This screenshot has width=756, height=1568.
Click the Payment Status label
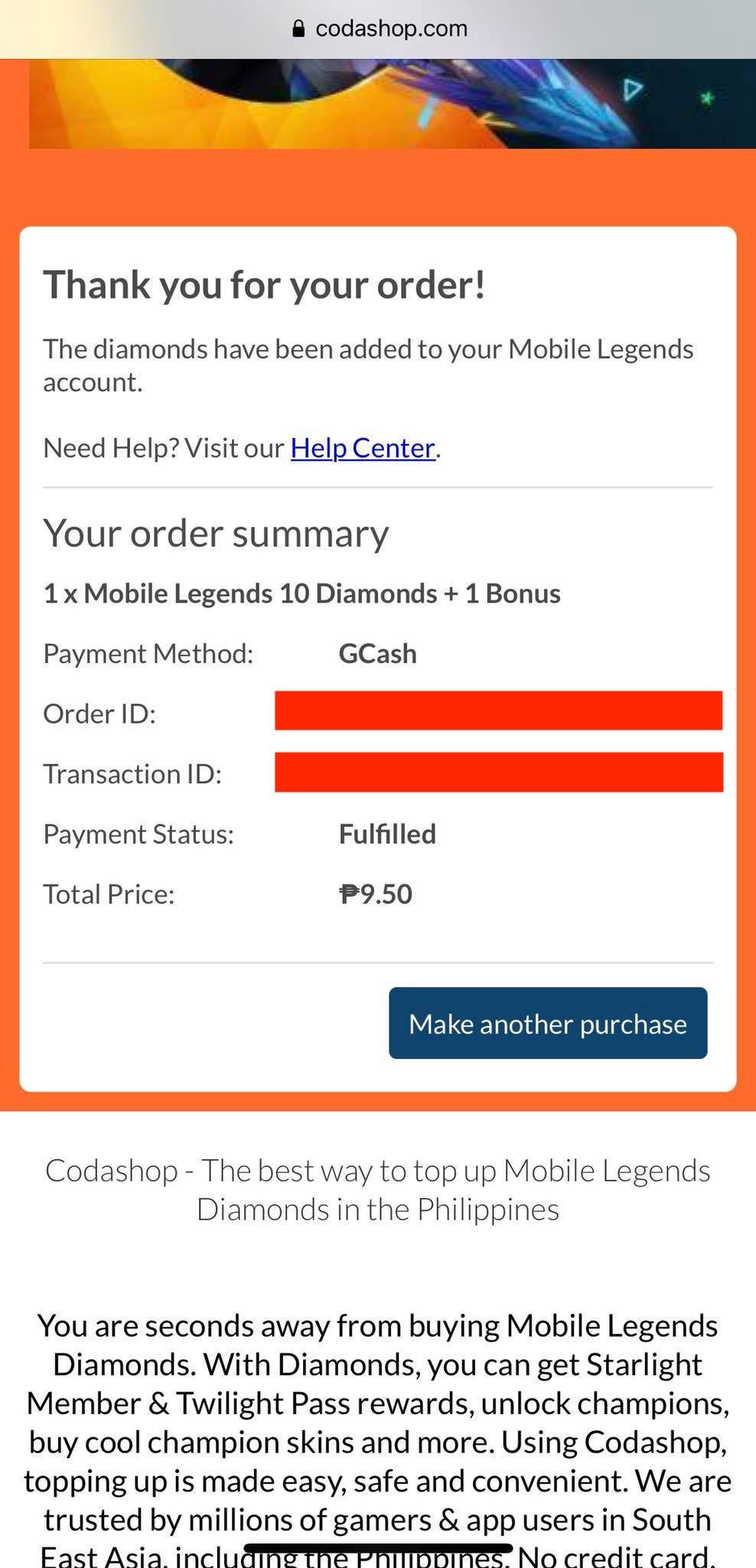tap(139, 833)
